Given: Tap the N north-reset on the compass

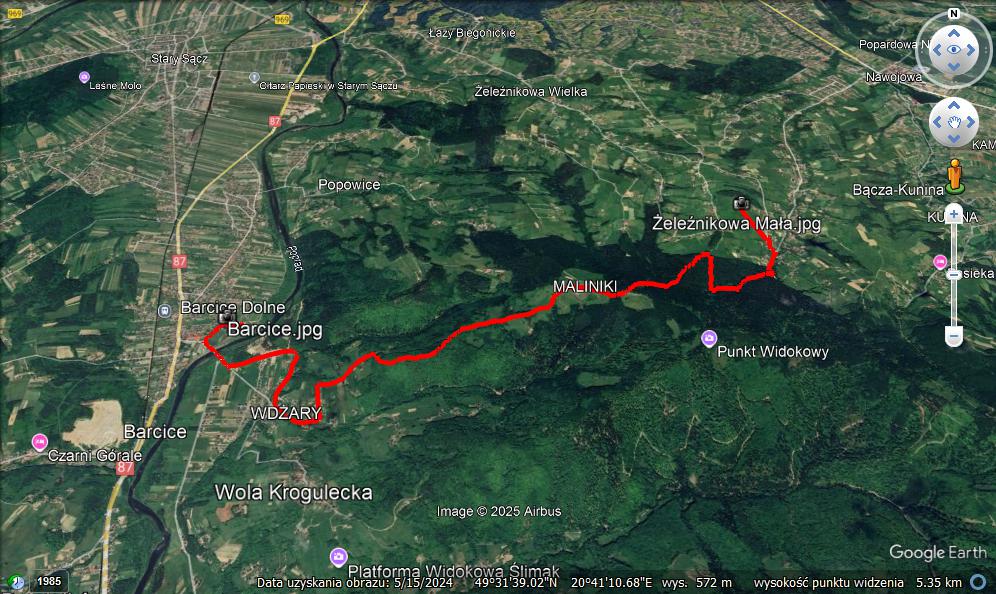Looking at the screenshot, I should [x=953, y=14].
